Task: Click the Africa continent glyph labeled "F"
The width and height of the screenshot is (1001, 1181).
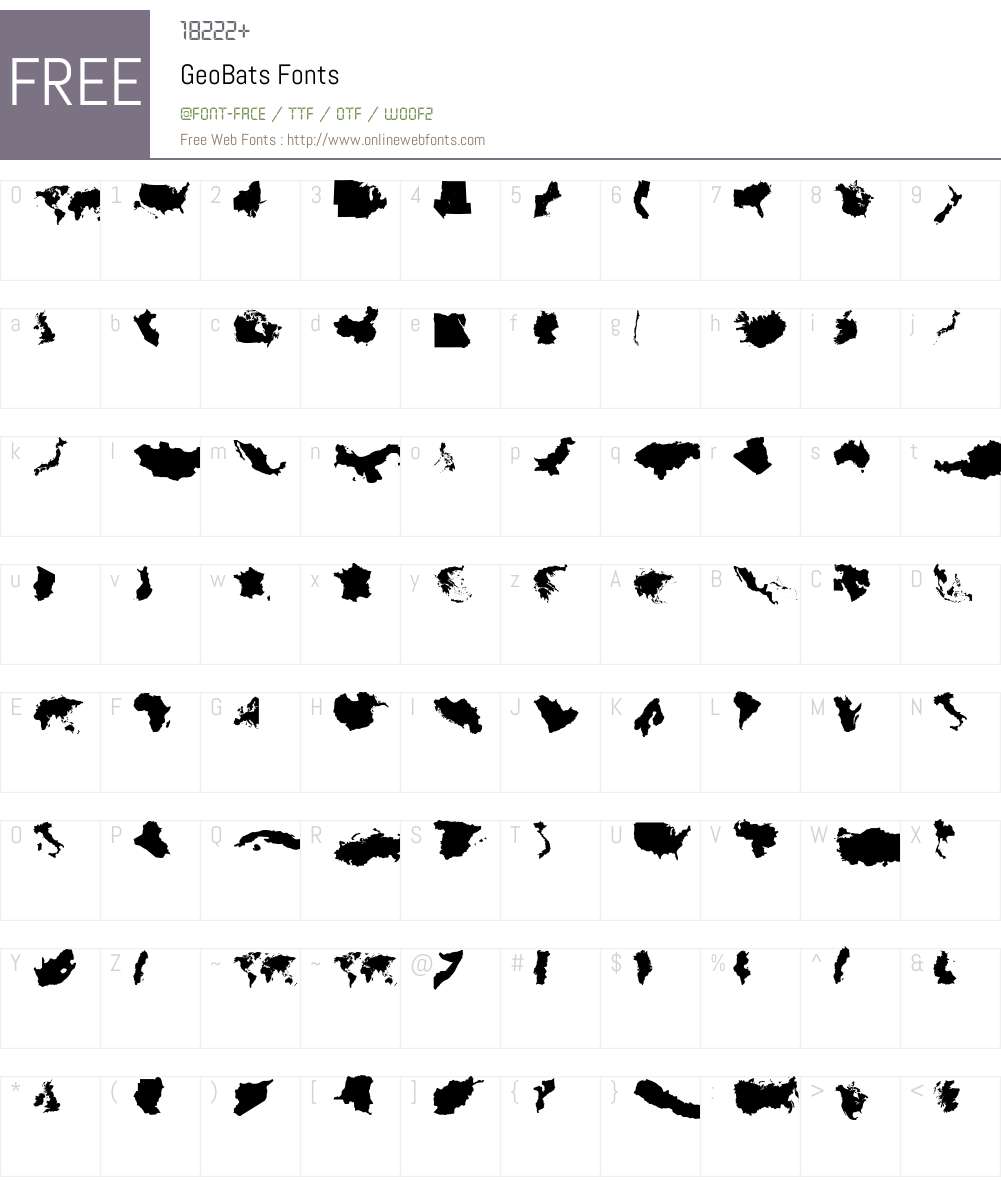Action: pos(152,712)
